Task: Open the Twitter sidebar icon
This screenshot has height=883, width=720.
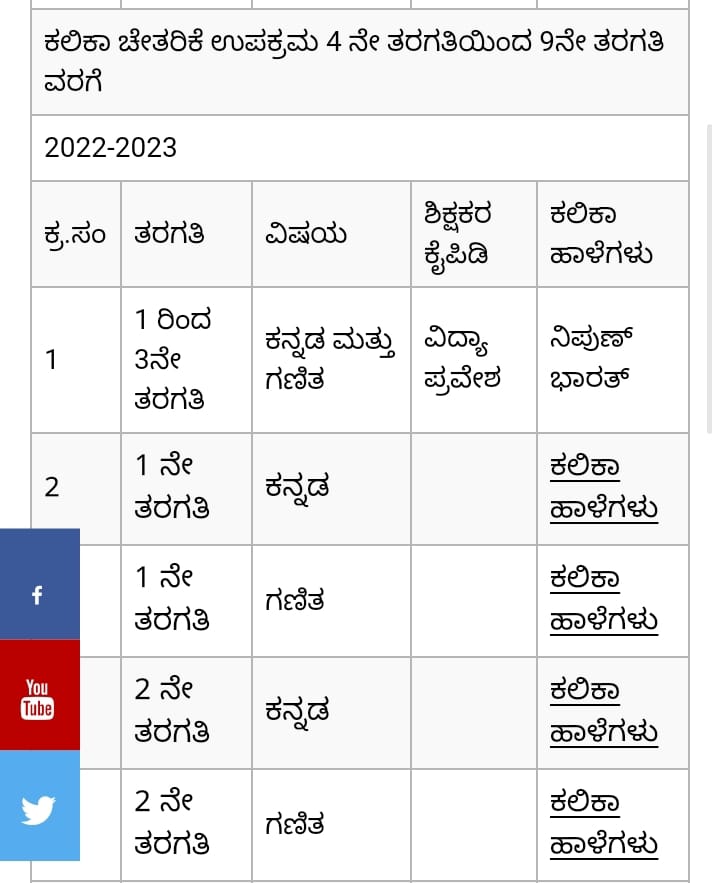Action: pos(37,814)
